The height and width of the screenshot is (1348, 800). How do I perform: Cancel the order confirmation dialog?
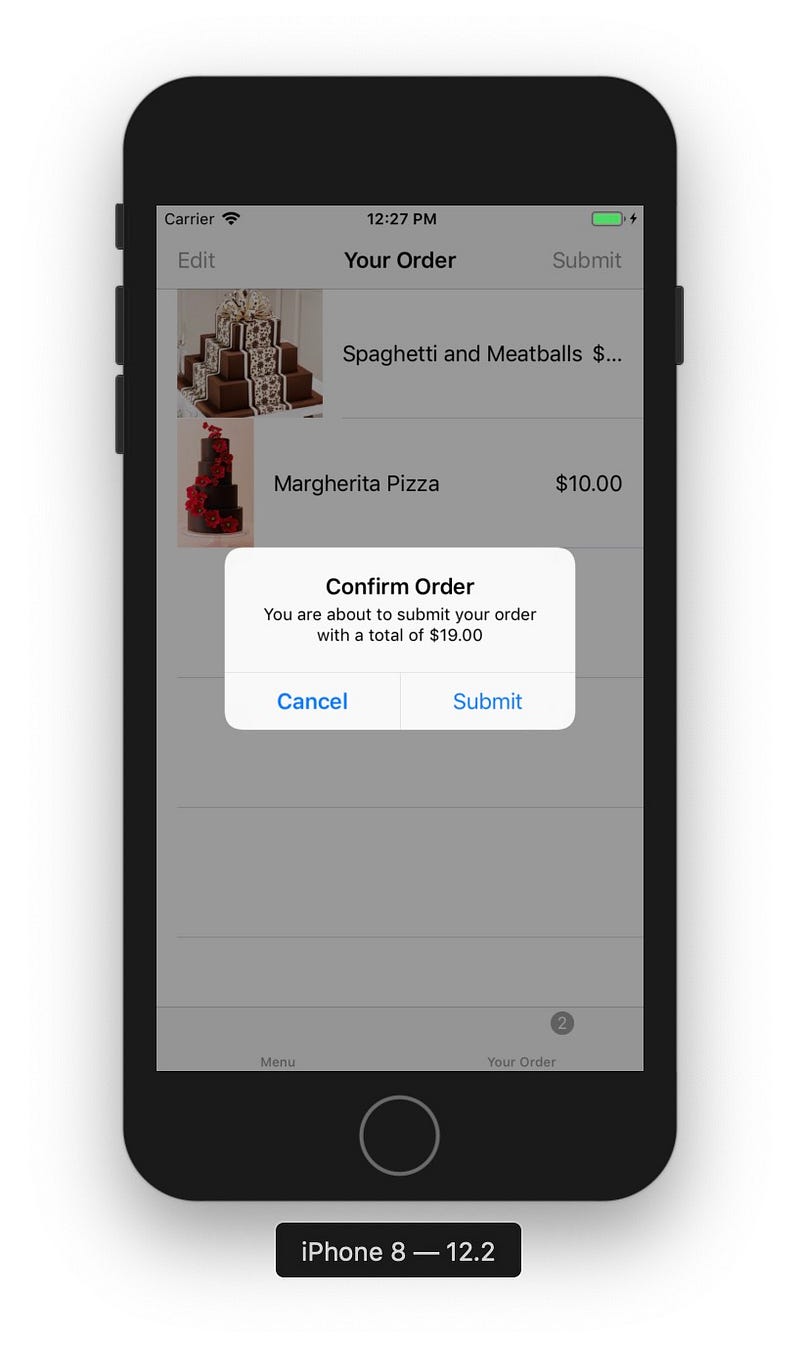coord(312,701)
